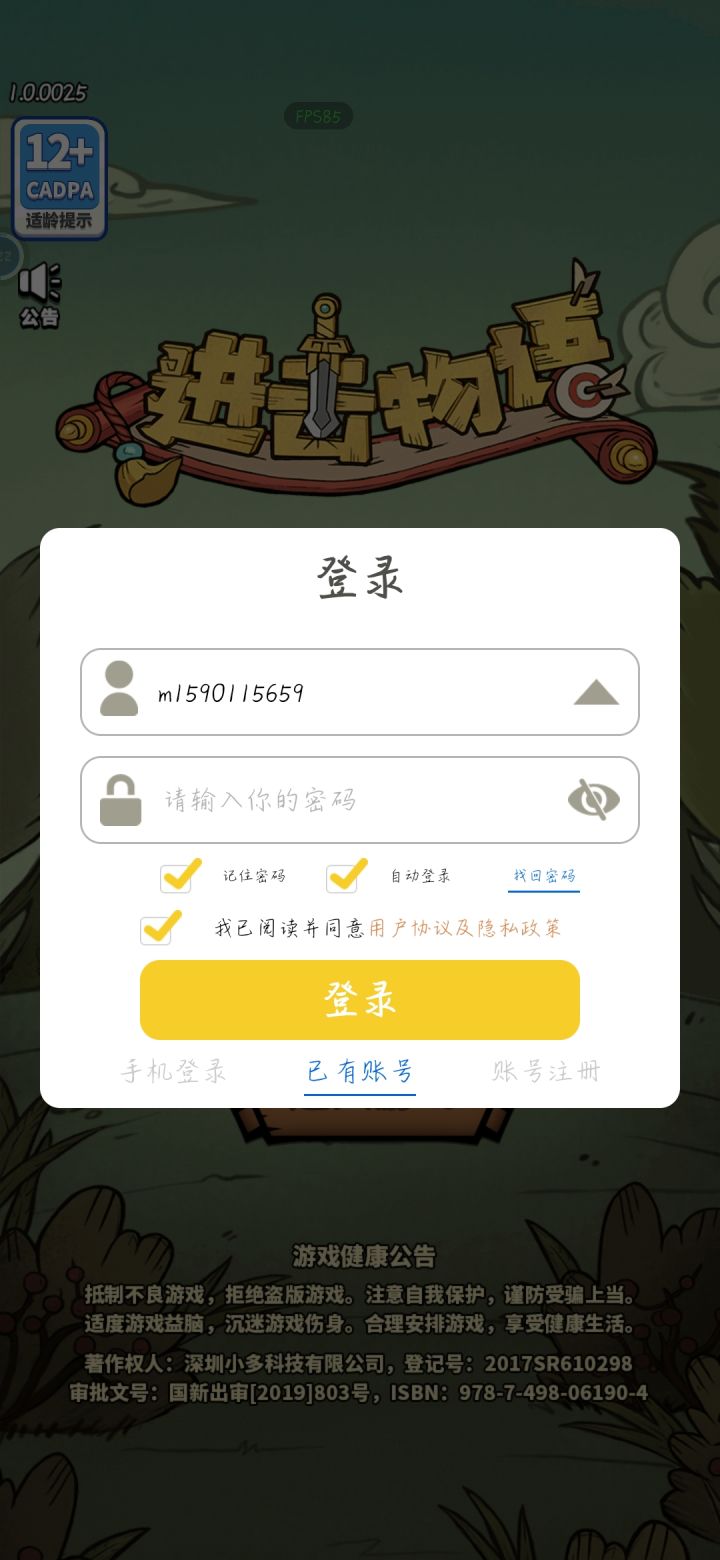Select the 已有账号 existing account tab

360,1071
